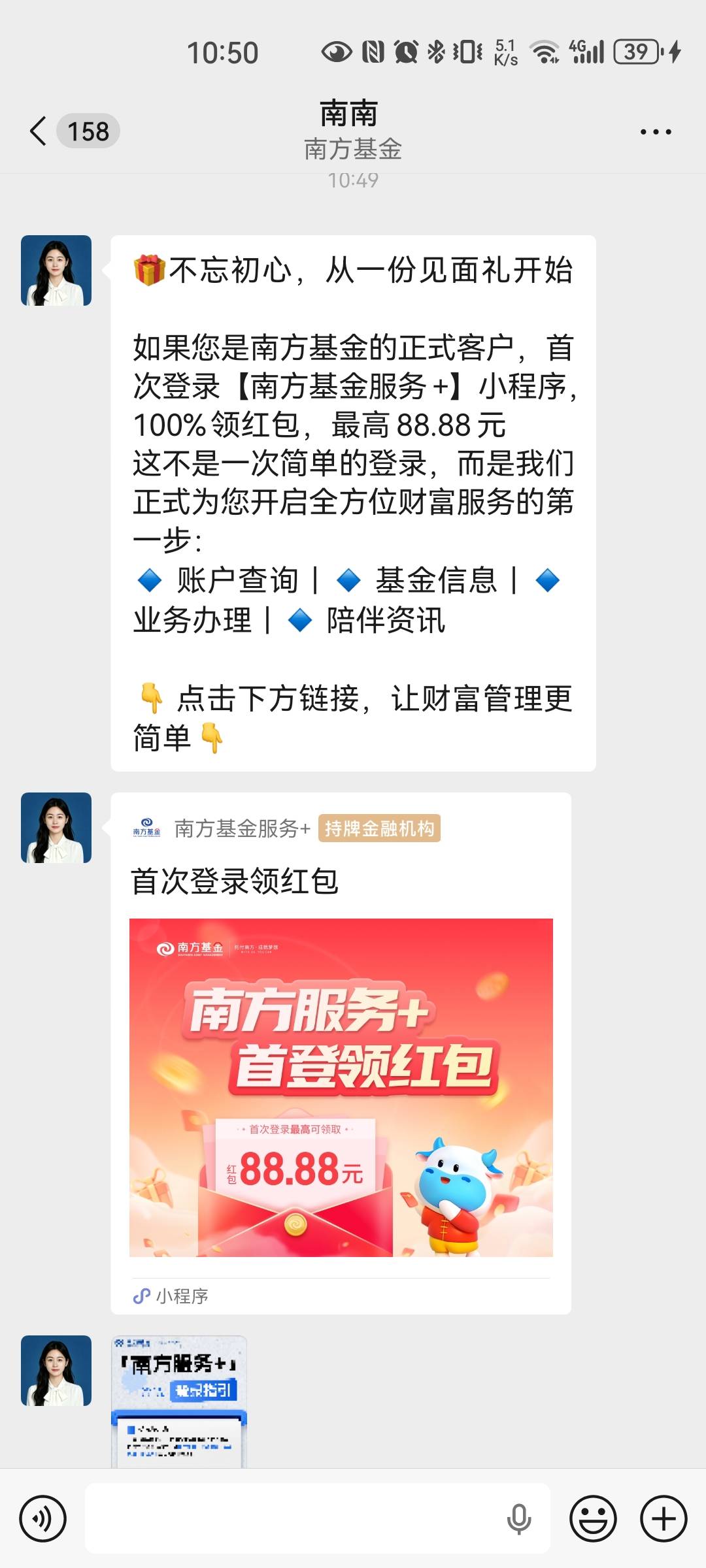The image size is (706, 1568).
Task: Open the plus attachment menu
Action: pyautogui.click(x=664, y=1518)
